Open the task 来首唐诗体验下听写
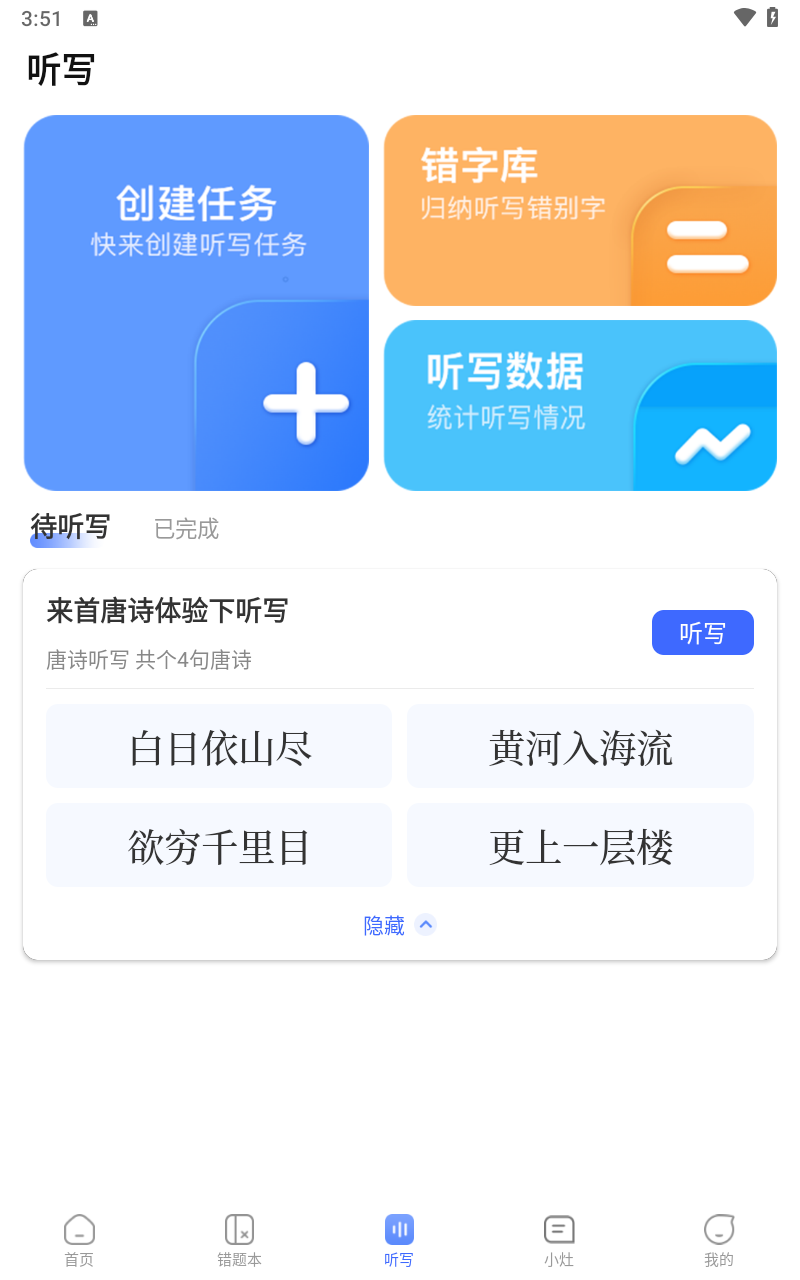The height and width of the screenshot is (1280, 800). pyautogui.click(x=168, y=611)
